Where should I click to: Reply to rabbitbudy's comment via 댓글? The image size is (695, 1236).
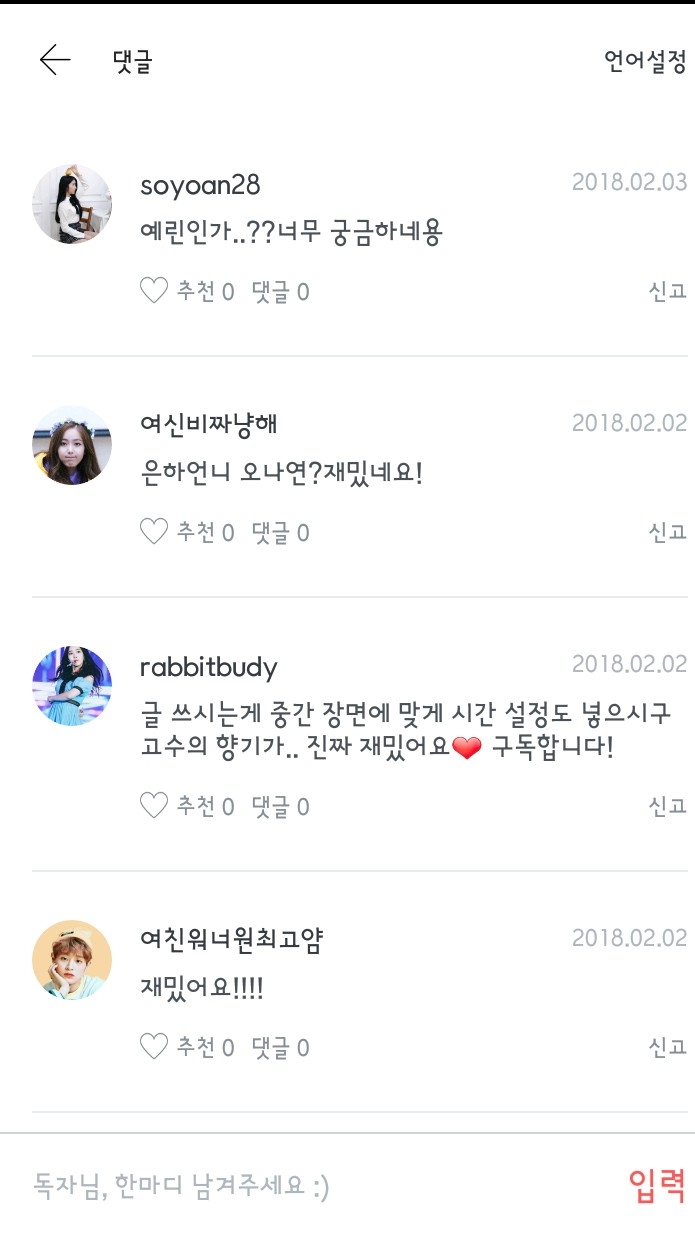280,806
